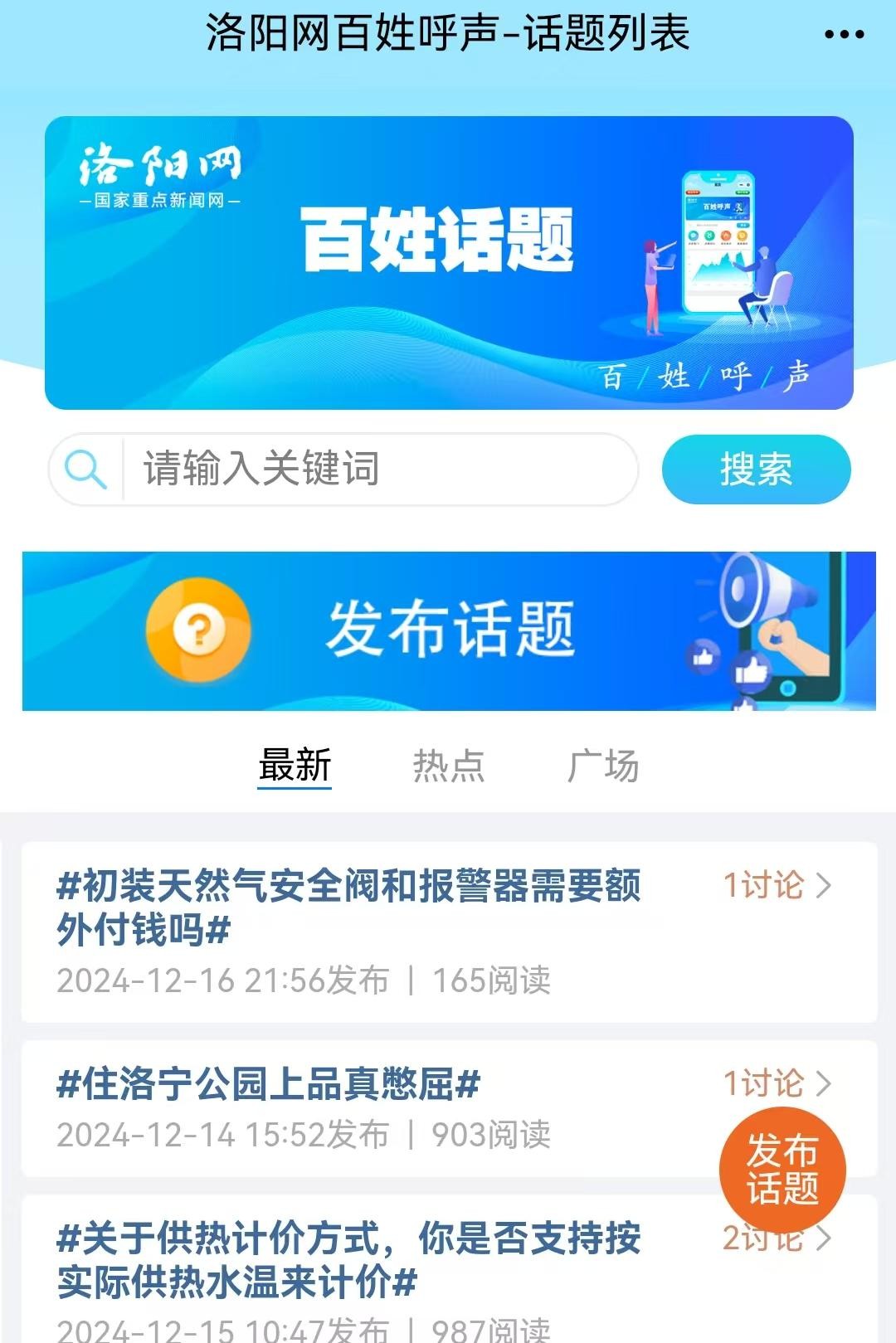The image size is (896, 1343).
Task: Open topic about 供热计价方式
Action: [x=348, y=1259]
